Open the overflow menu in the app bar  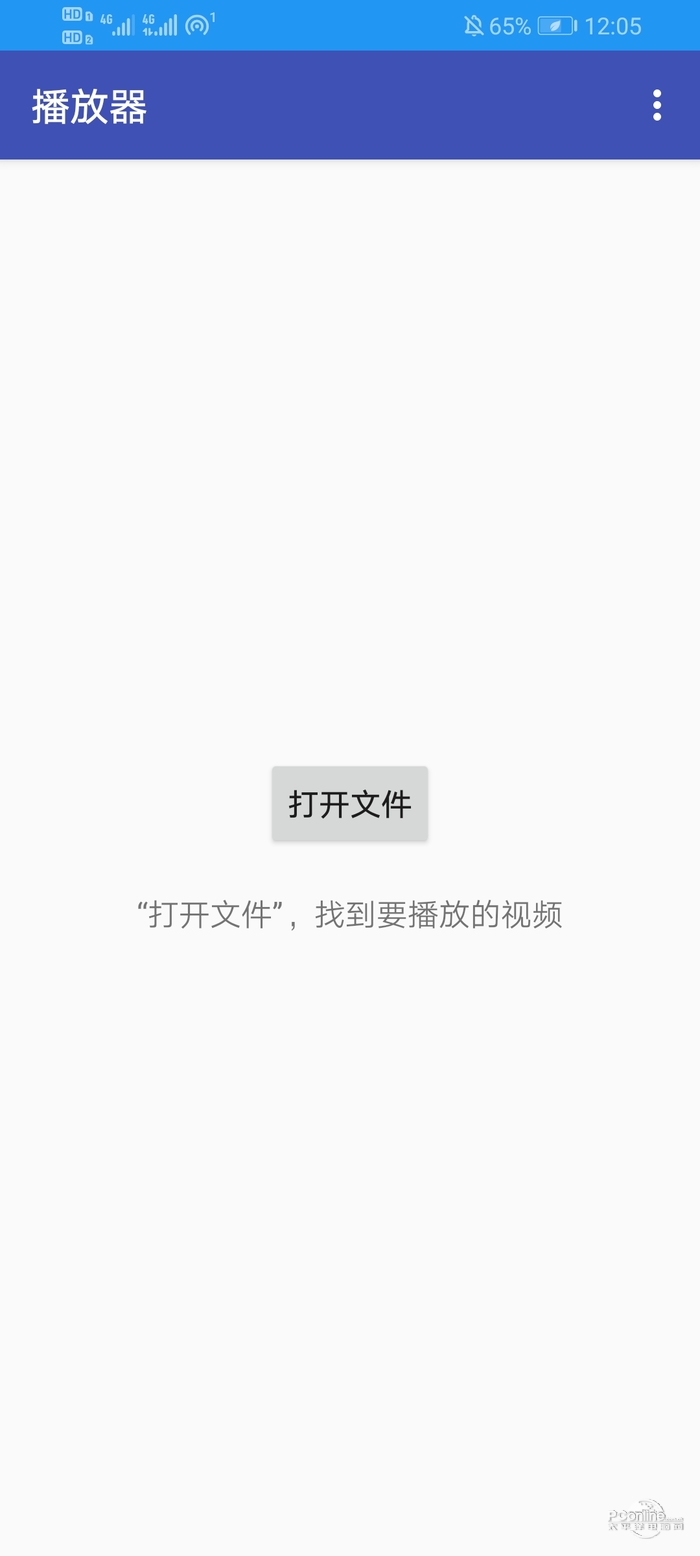657,105
